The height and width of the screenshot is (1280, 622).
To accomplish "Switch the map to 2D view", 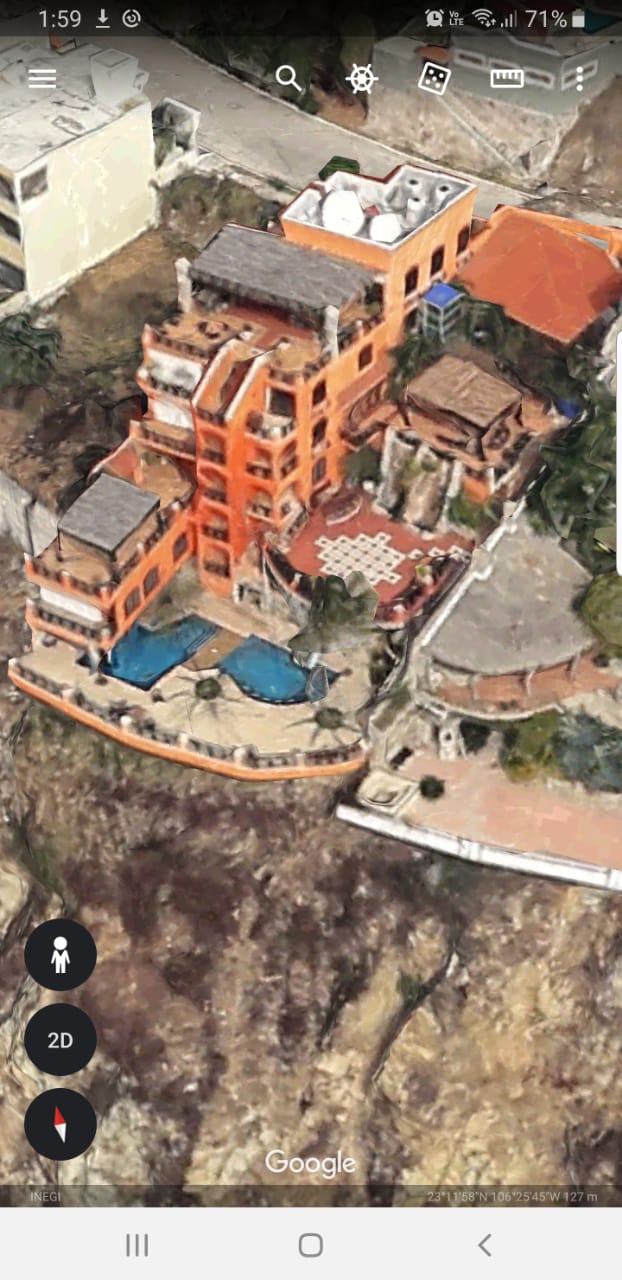I will tap(61, 1040).
